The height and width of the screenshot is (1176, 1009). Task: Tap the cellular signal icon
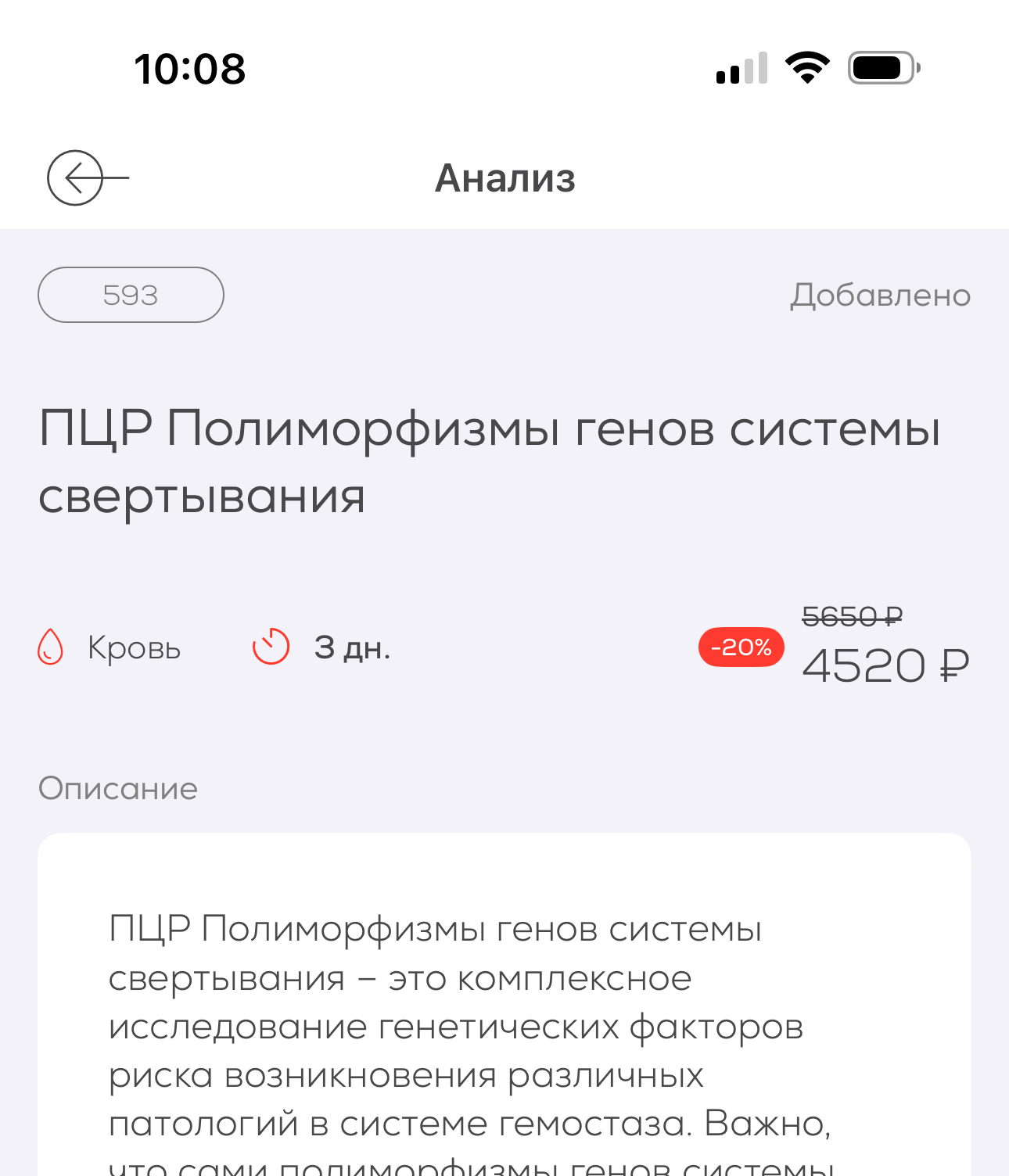tap(738, 69)
